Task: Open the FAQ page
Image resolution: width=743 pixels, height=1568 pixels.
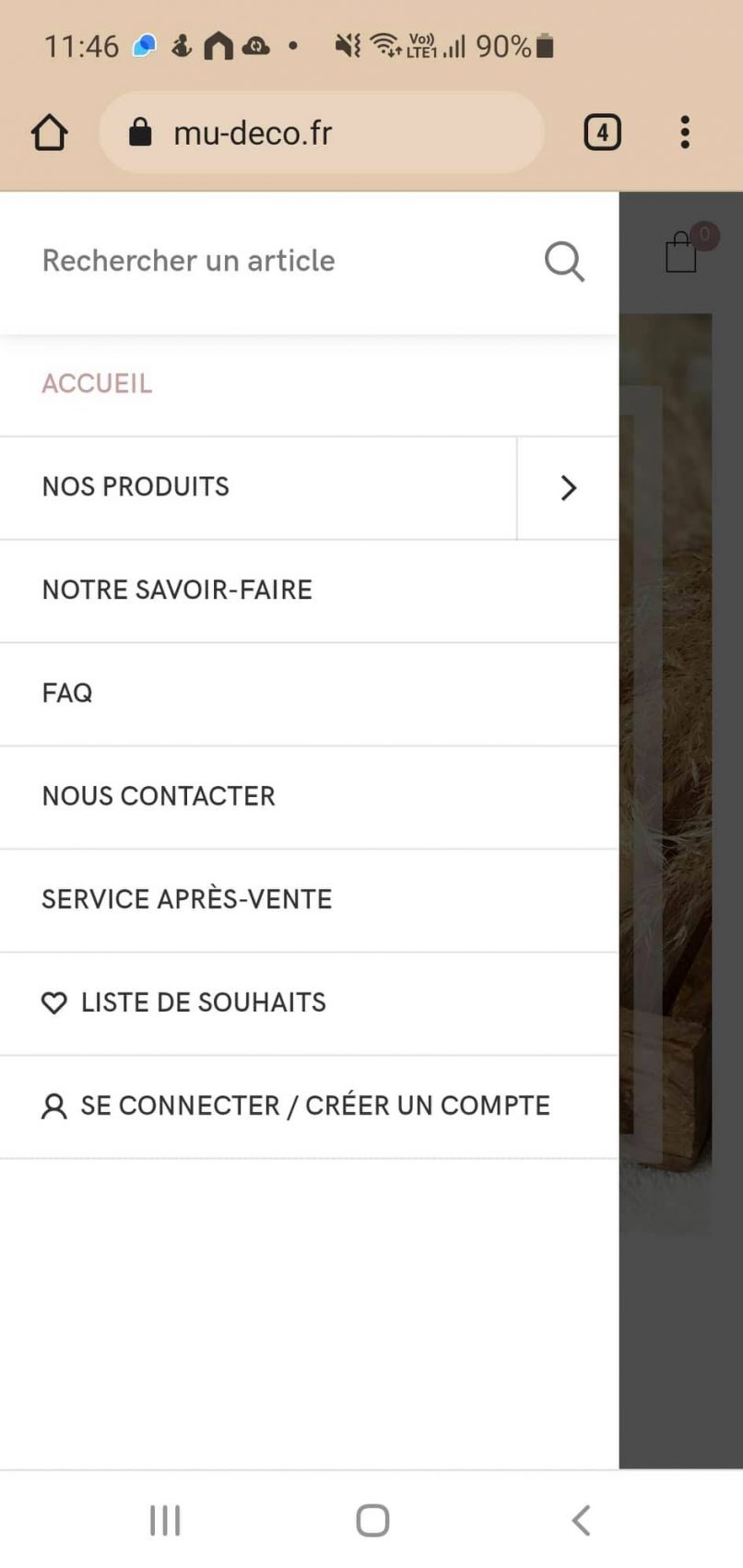Action: (67, 693)
